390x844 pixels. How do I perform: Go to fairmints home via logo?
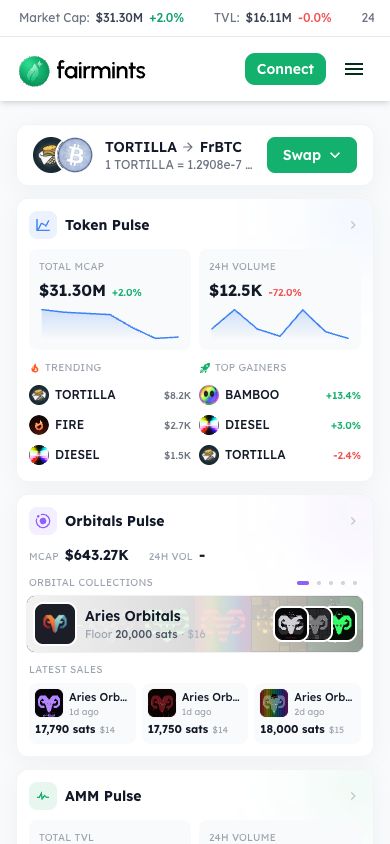pos(82,71)
